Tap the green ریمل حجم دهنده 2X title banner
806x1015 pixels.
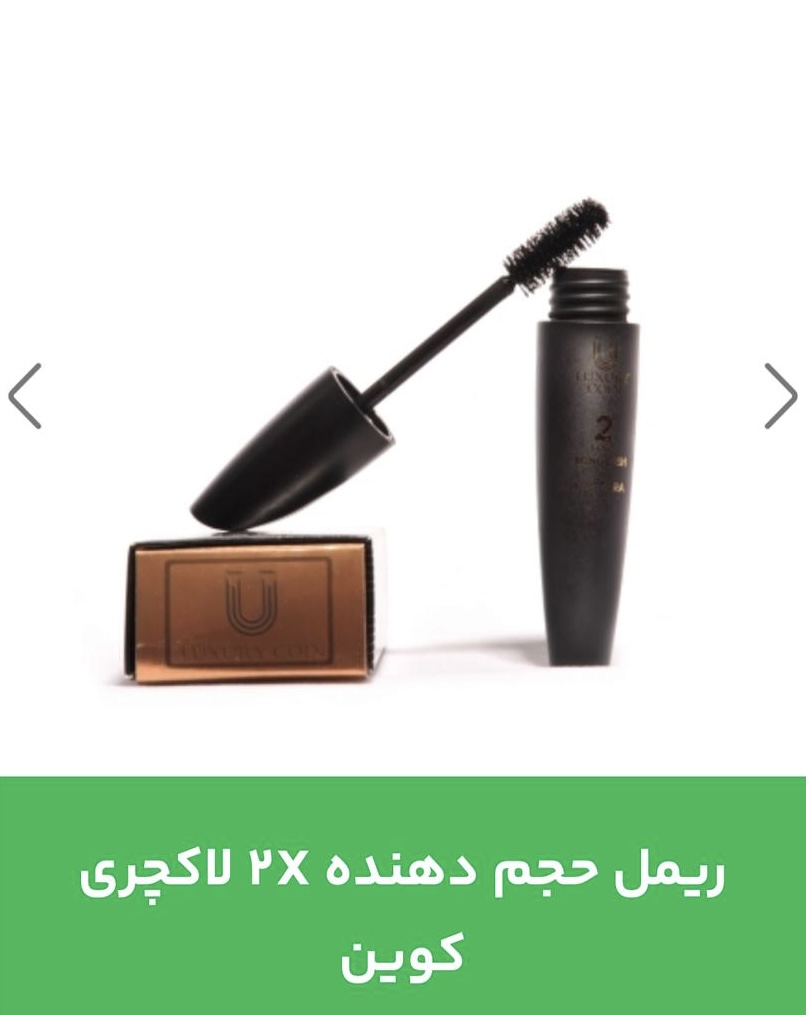pos(403,895)
